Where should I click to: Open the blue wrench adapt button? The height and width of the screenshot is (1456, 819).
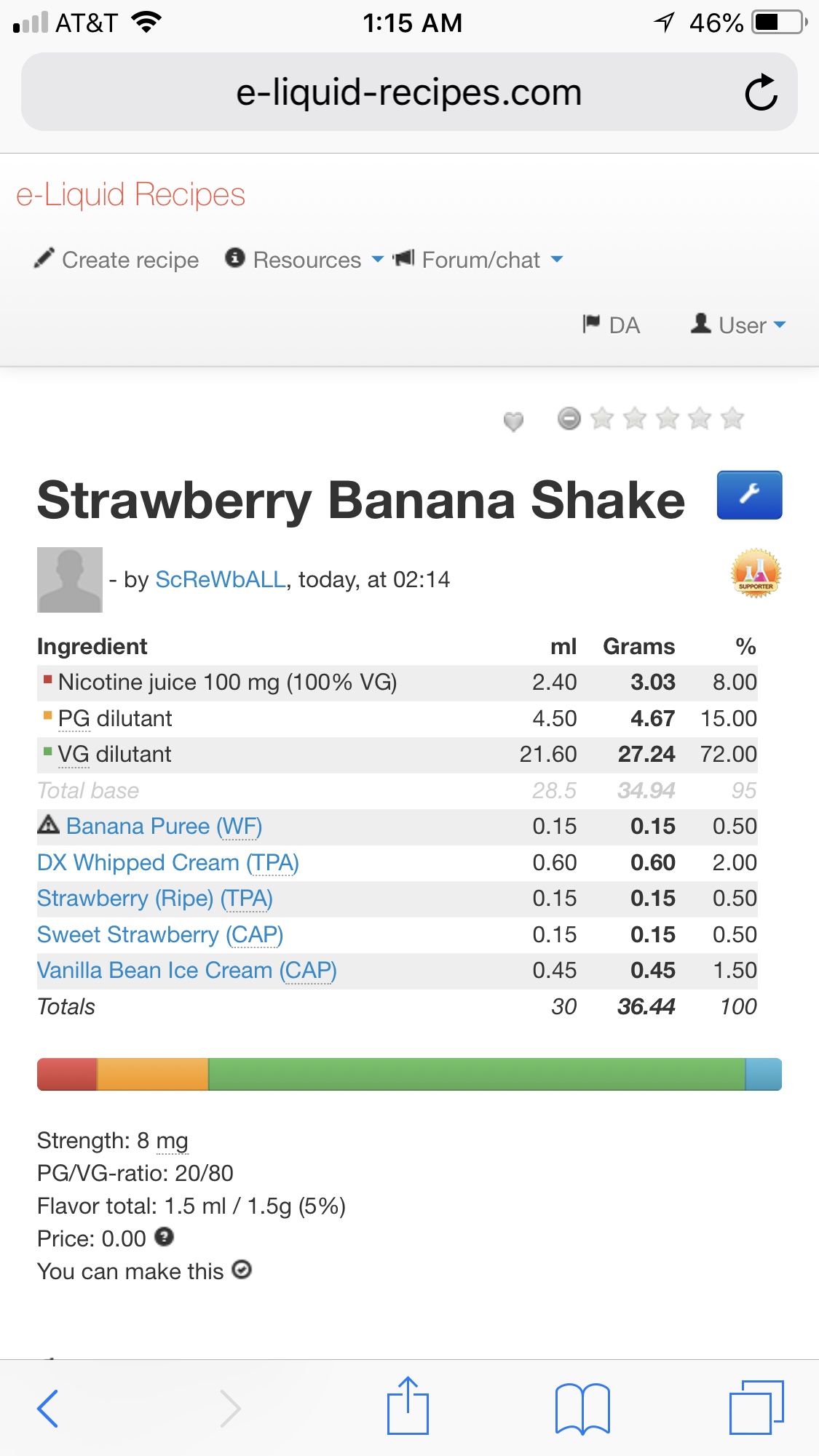[x=749, y=495]
